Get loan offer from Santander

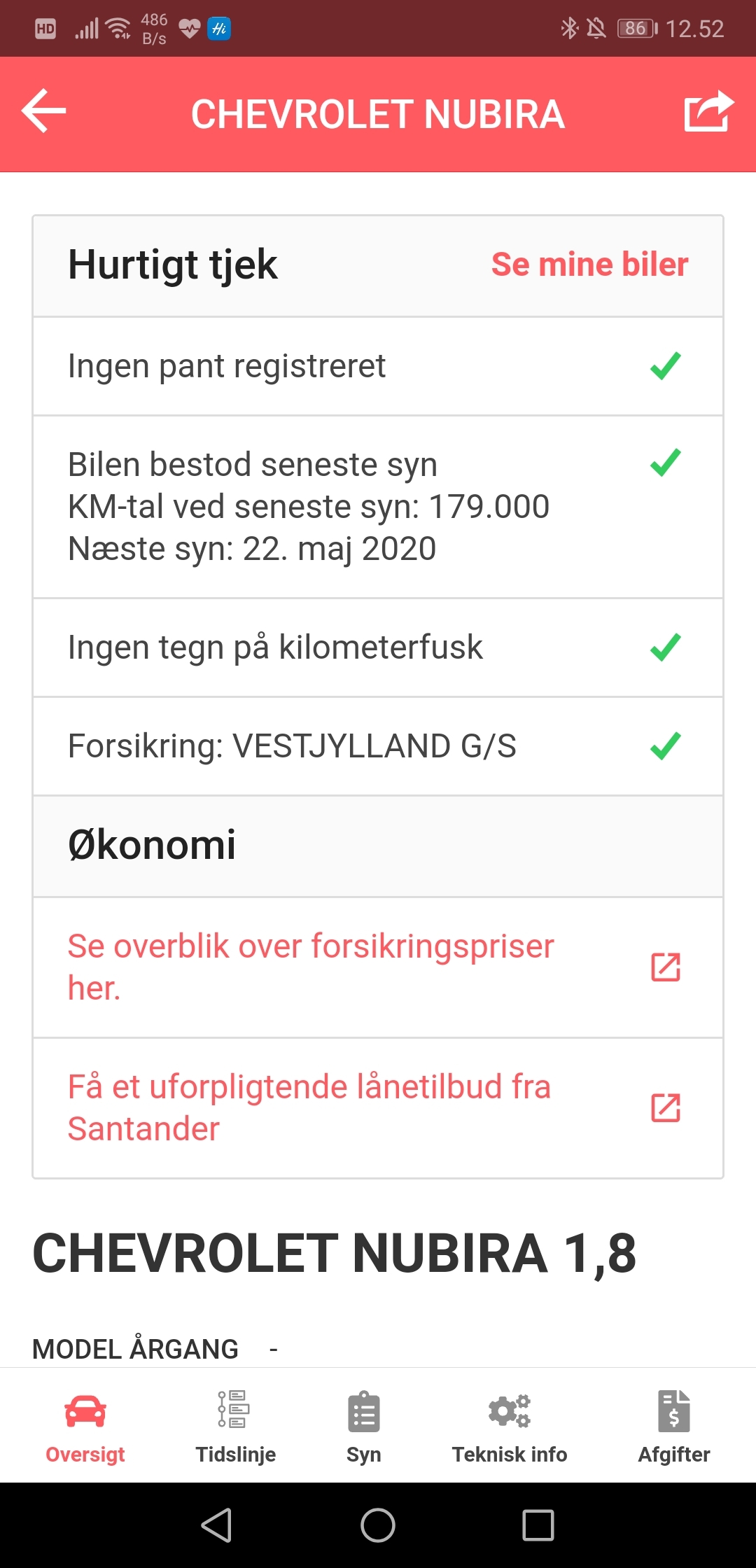309,1107
